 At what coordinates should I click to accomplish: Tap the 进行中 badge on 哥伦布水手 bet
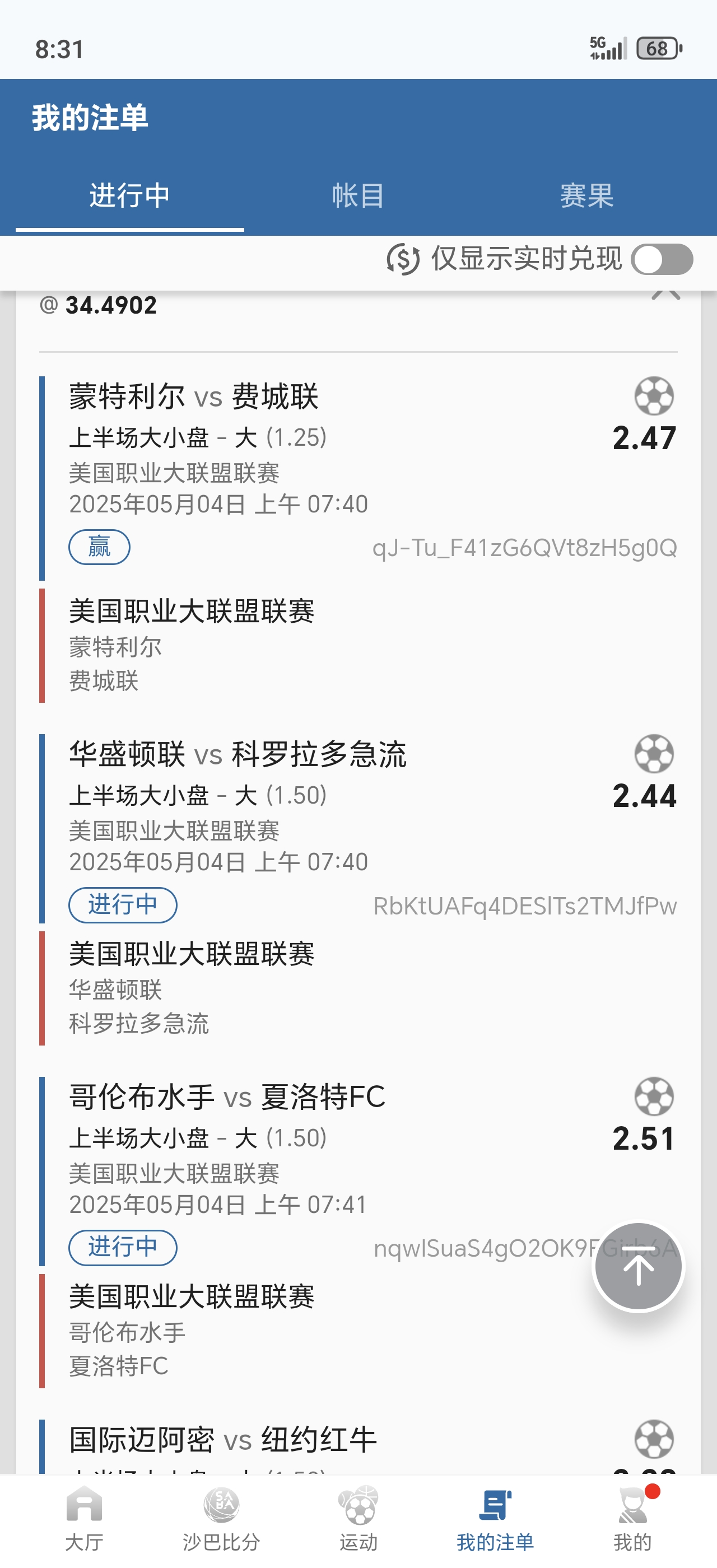click(x=122, y=1247)
